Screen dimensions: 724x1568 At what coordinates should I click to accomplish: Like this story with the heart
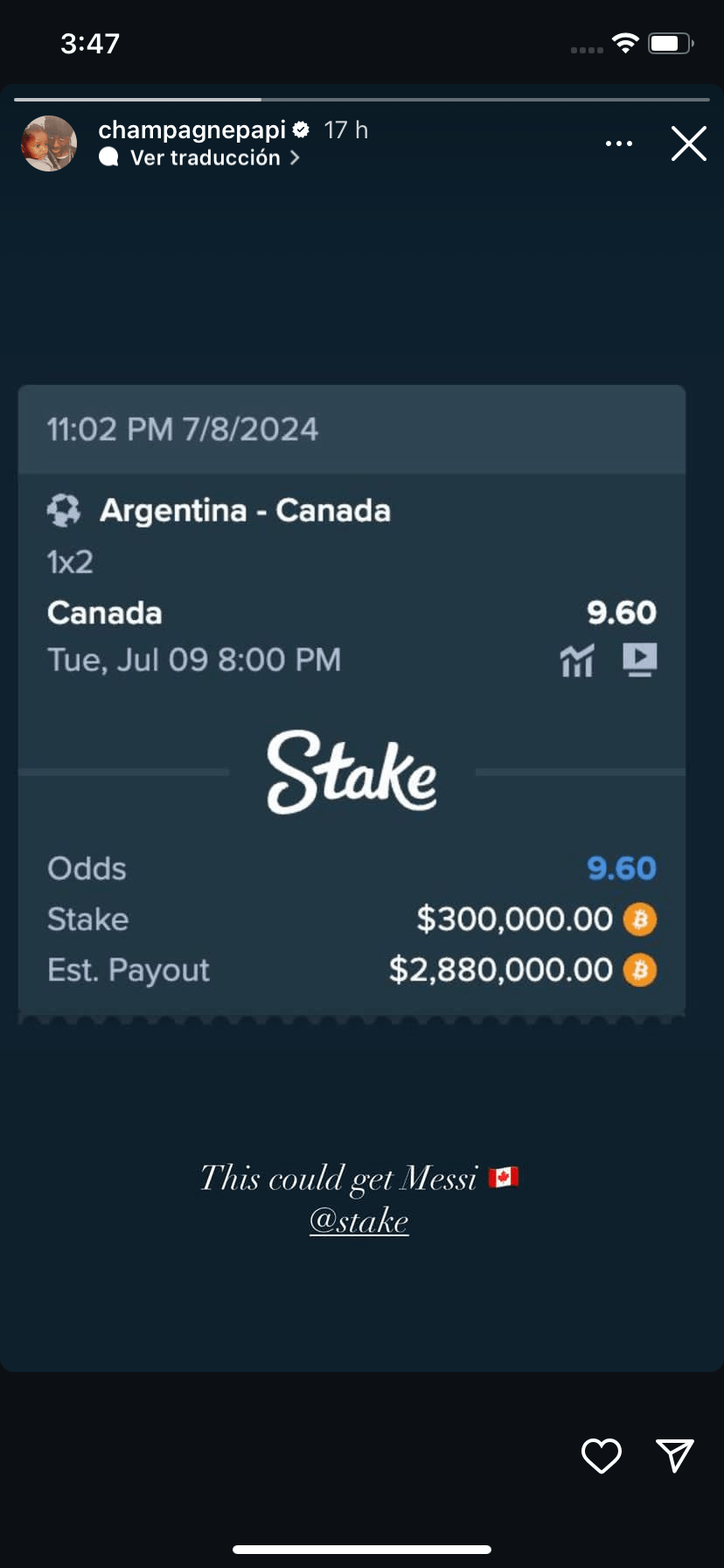point(602,1456)
